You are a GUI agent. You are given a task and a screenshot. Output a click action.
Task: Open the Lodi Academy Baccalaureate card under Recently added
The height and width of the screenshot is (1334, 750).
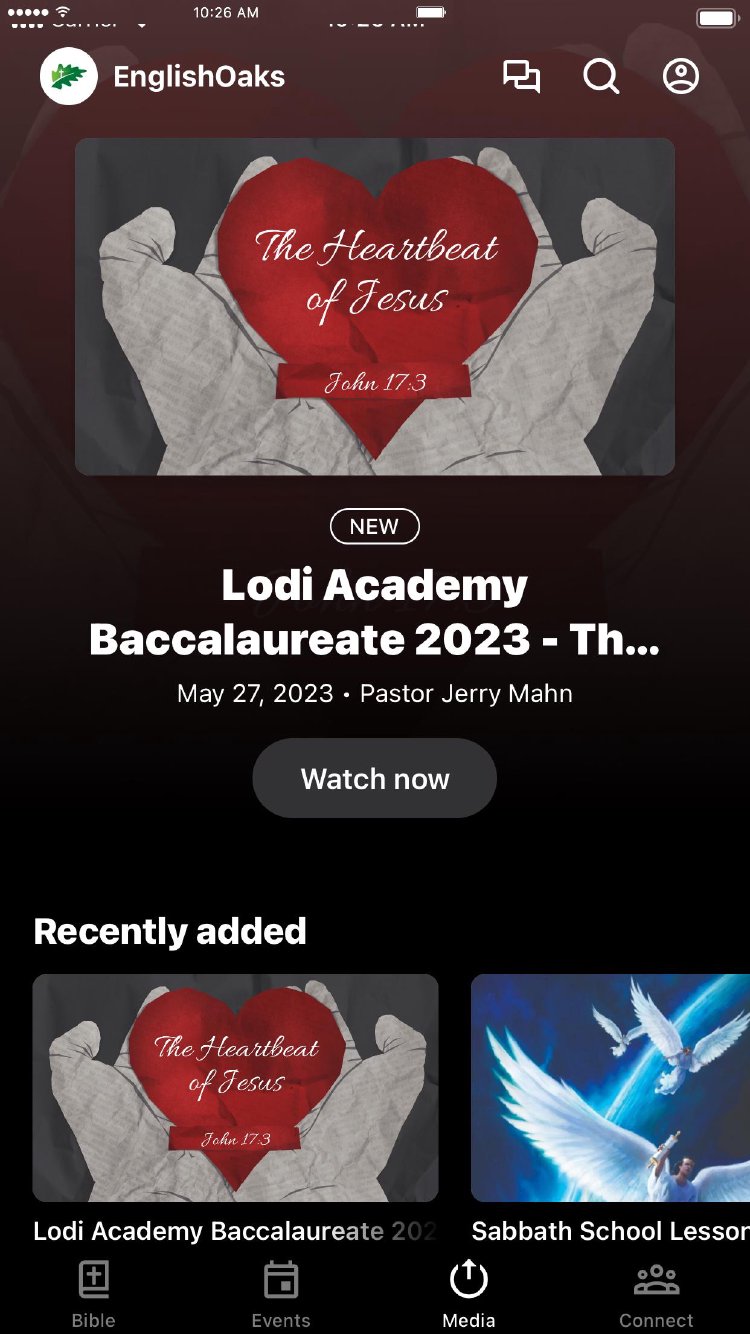[235, 1088]
